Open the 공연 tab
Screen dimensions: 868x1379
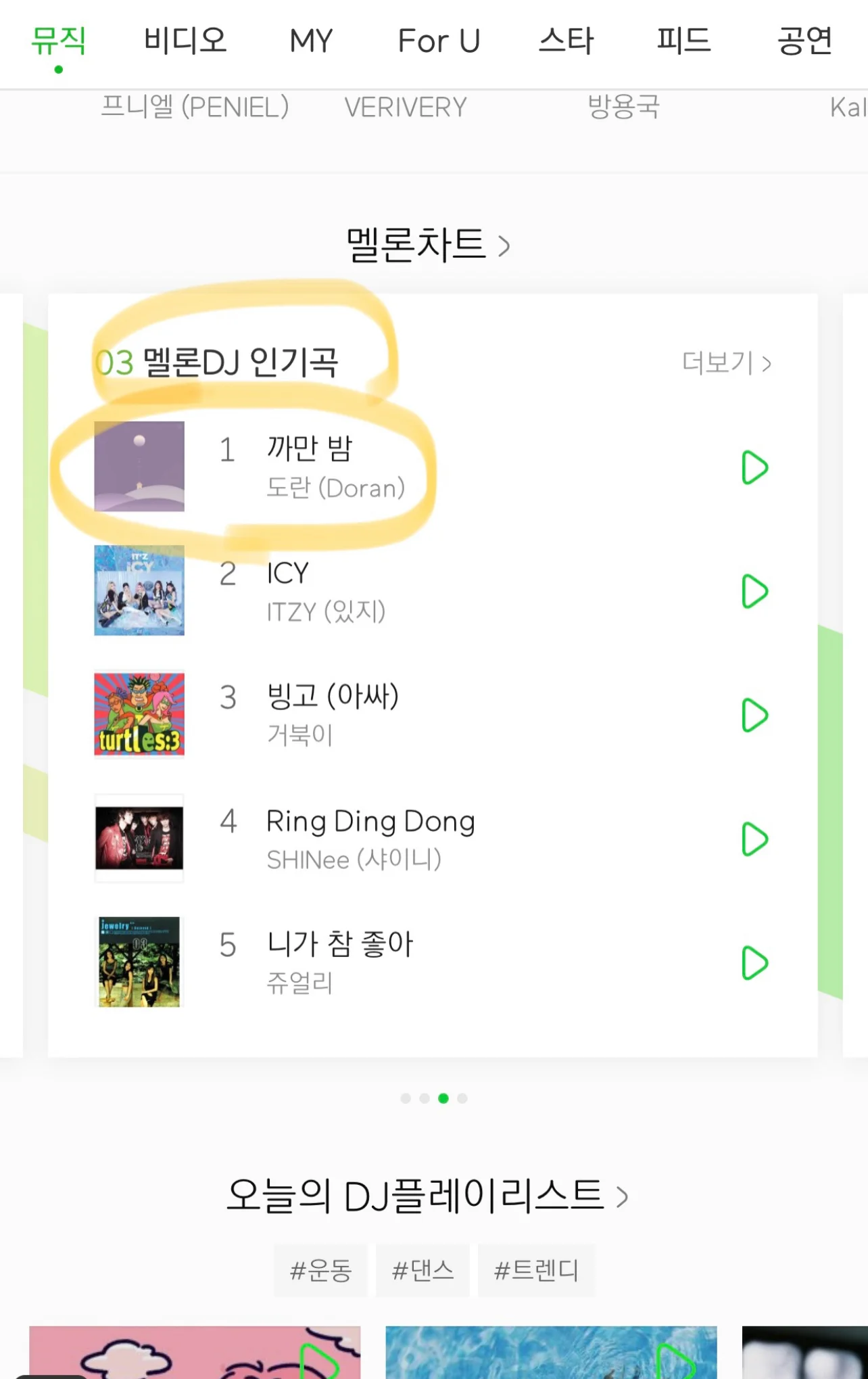coord(804,41)
